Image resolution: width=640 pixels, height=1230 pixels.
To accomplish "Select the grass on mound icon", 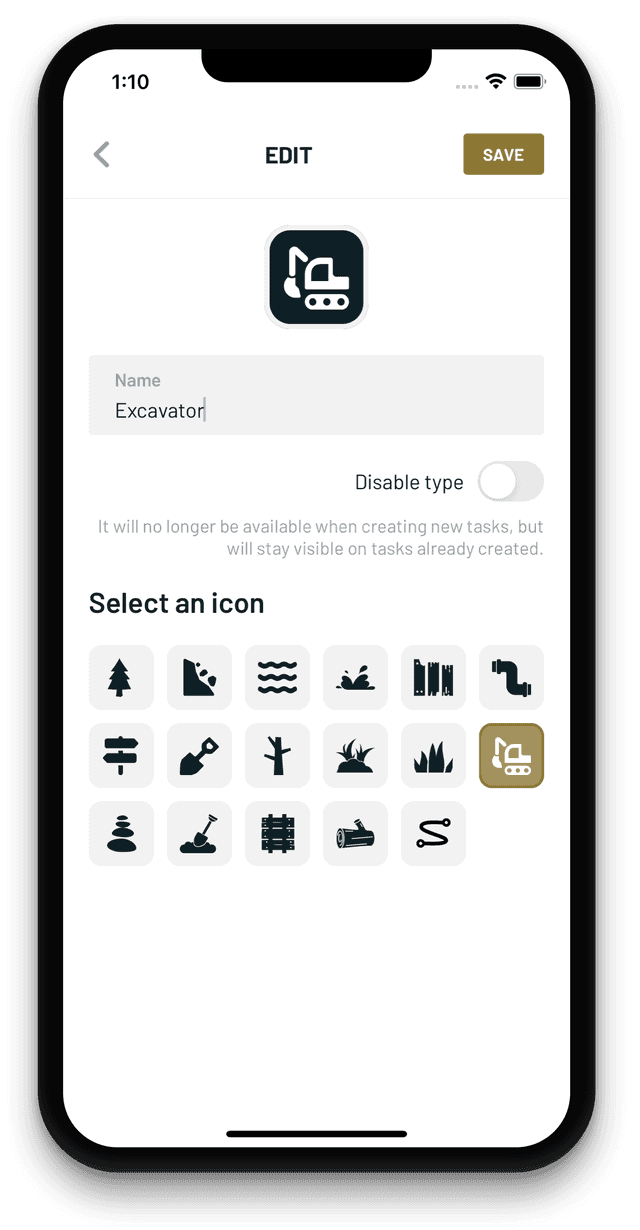I will 355,755.
